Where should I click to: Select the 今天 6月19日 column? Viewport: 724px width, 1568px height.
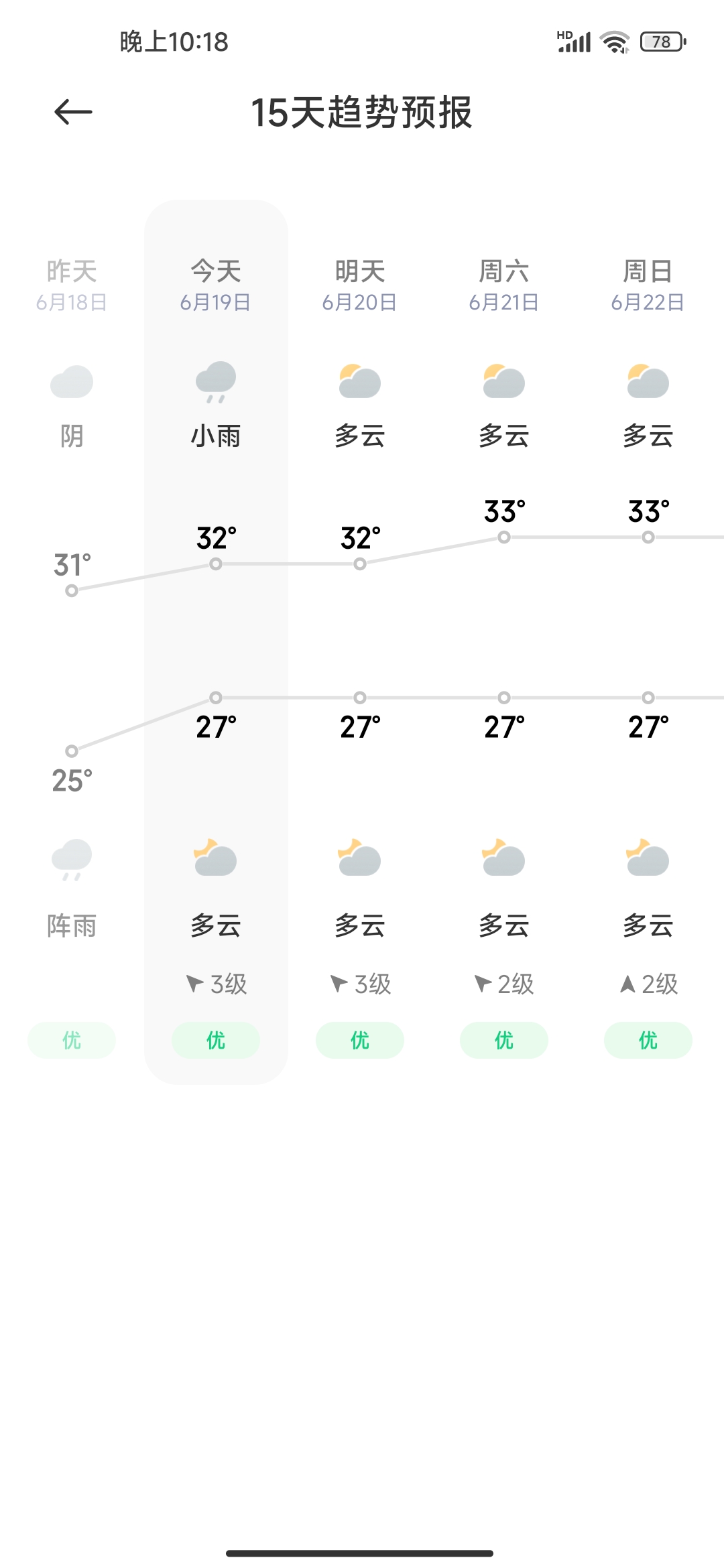tap(215, 285)
